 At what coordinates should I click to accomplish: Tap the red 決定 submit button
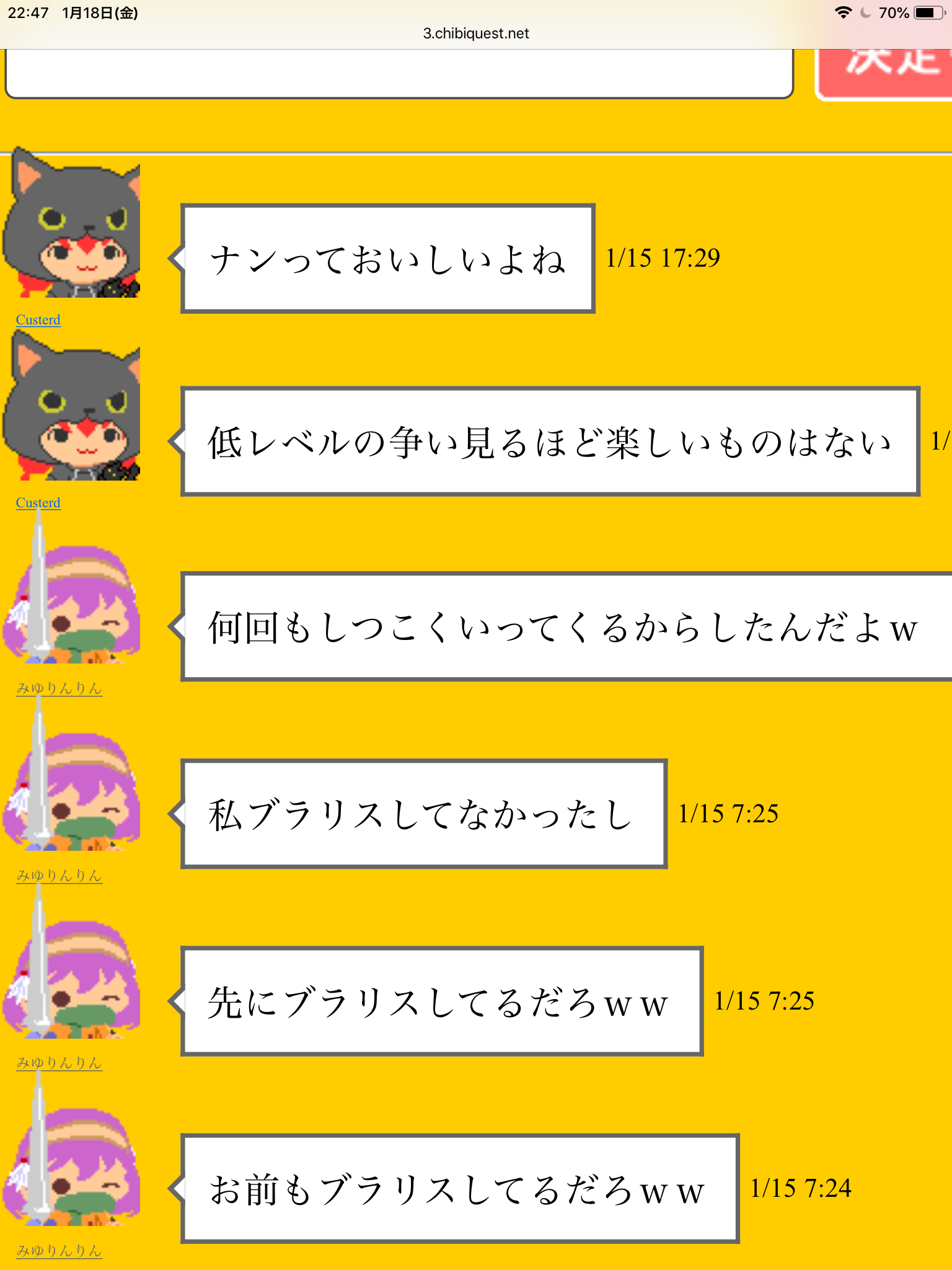[x=886, y=73]
